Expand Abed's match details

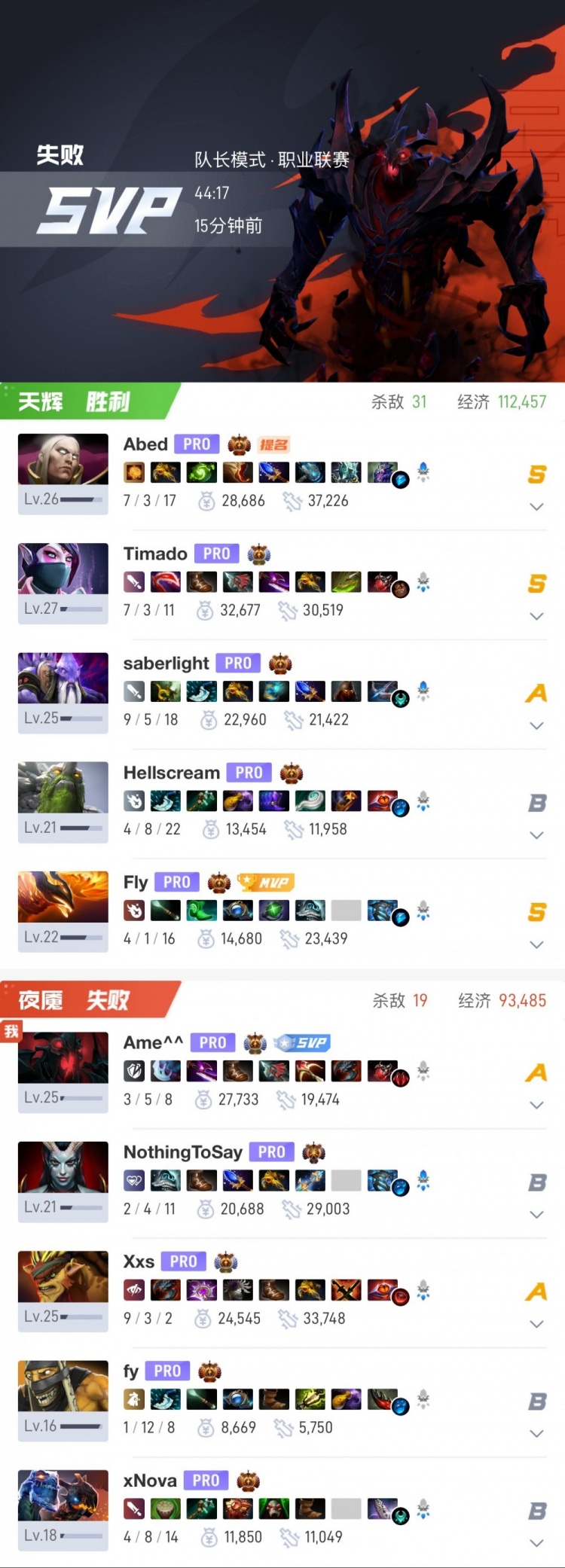point(536,507)
